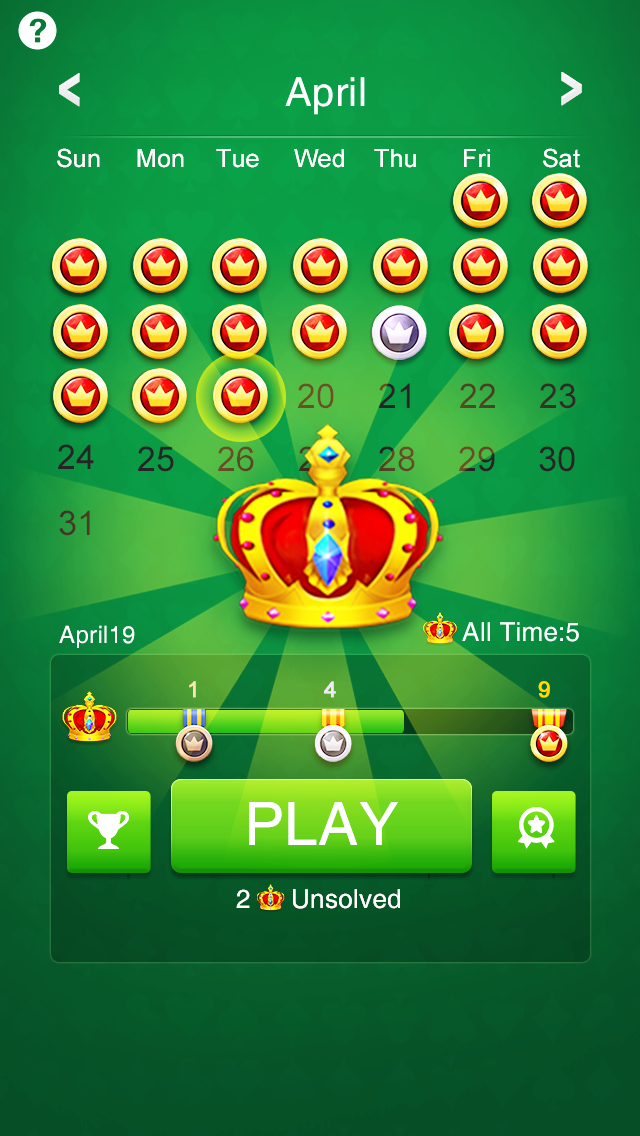Start the daily challenge with PLAY
This screenshot has height=1136, width=640.
(321, 825)
